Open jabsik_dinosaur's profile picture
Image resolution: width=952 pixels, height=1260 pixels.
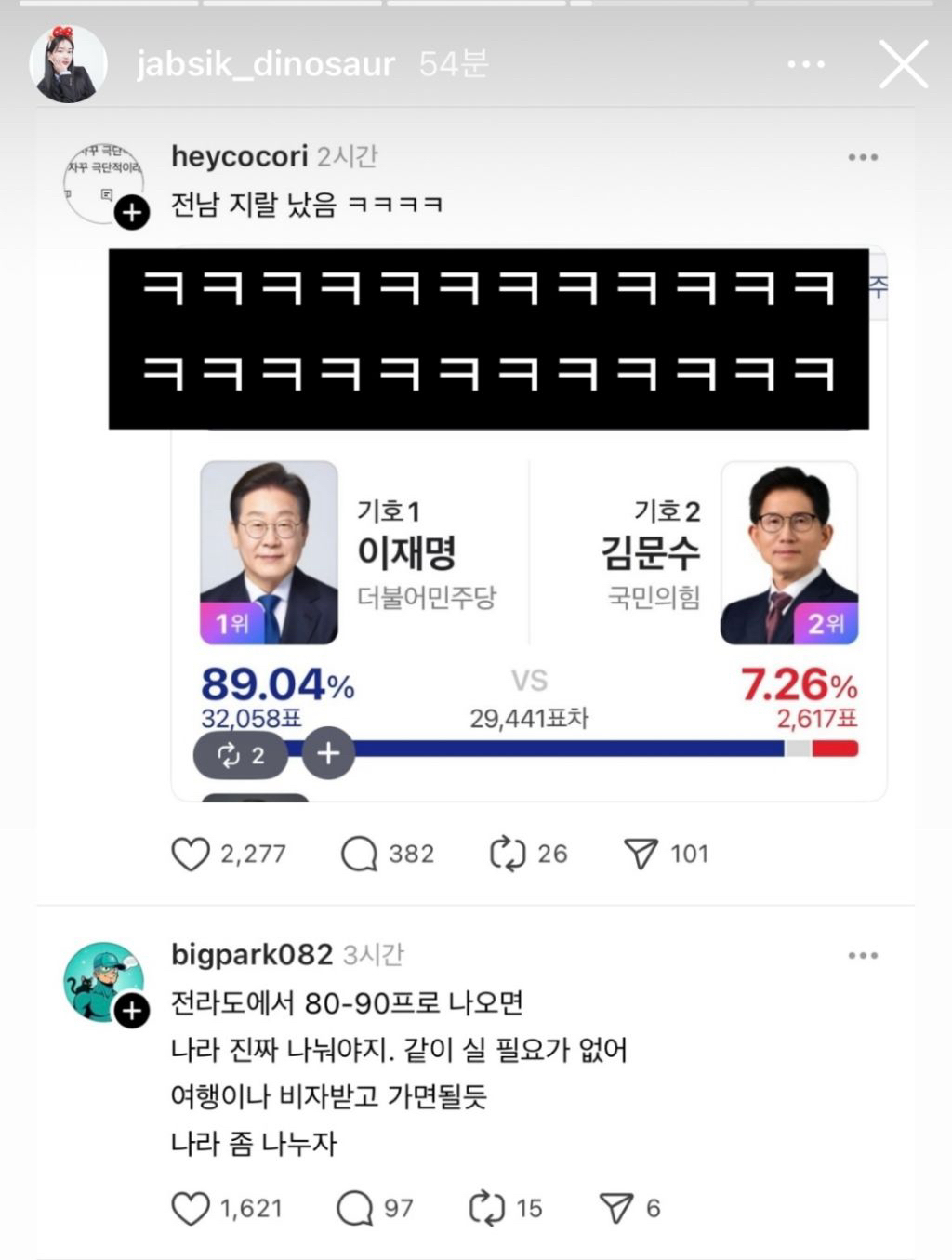click(68, 64)
